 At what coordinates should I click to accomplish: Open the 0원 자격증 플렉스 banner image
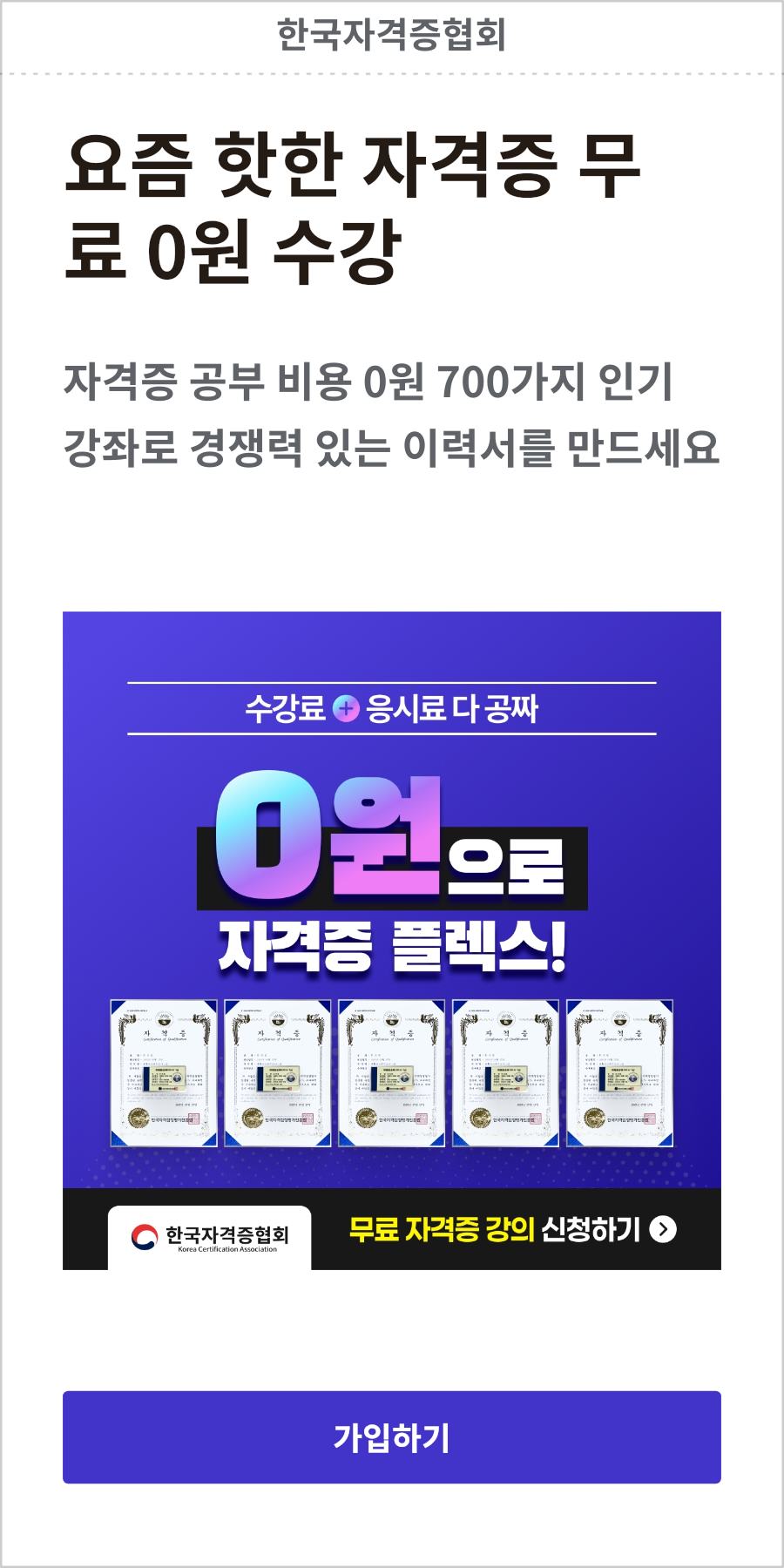392,940
